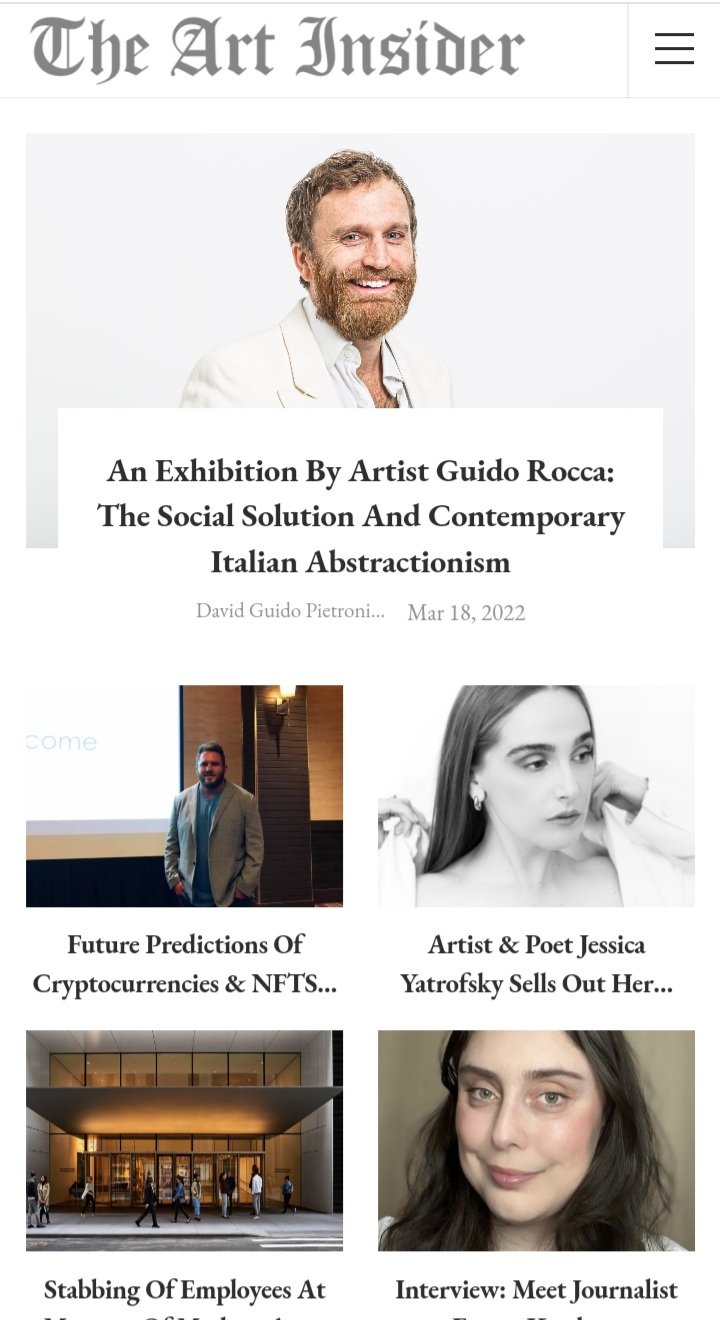This screenshot has height=1320, width=720.
Task: Open the Guido Rocca exhibition article headline
Action: coord(360,516)
